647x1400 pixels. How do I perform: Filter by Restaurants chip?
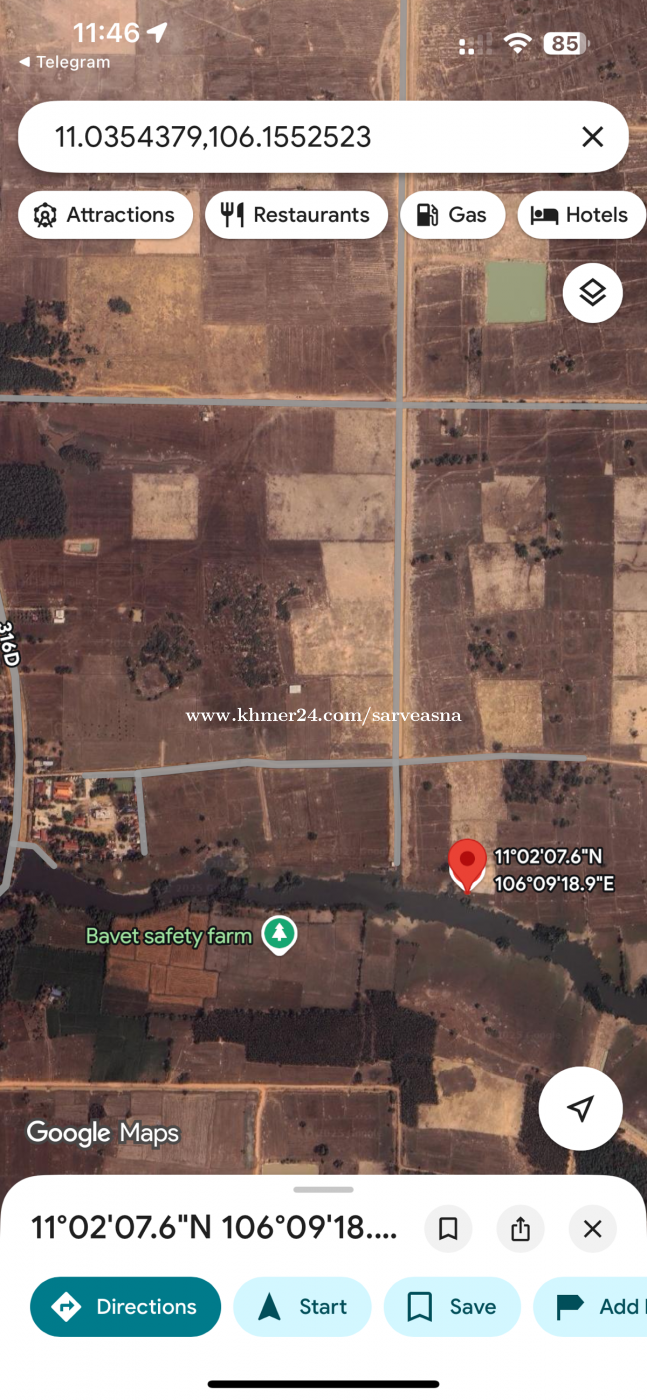[296, 215]
